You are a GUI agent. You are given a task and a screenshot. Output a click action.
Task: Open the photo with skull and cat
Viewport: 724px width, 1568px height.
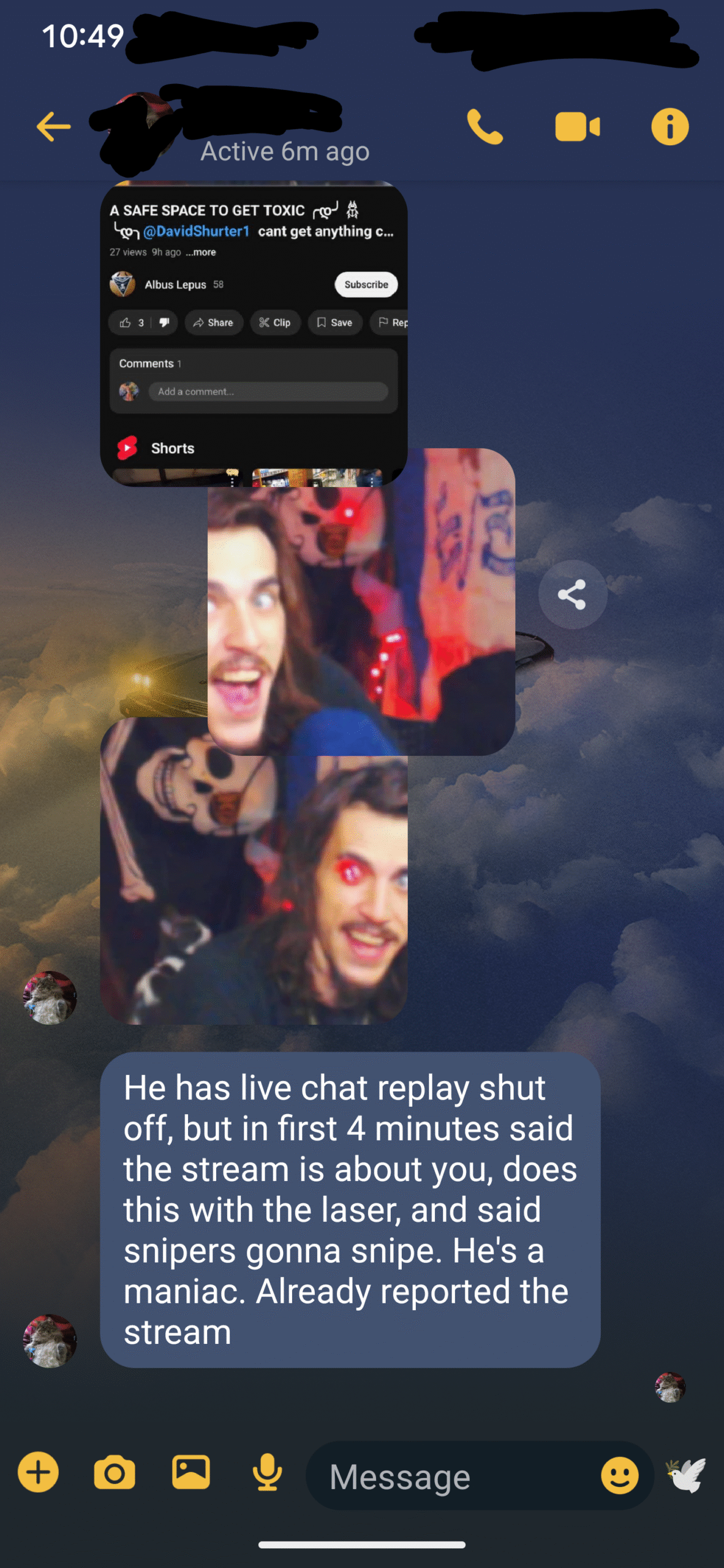[254, 871]
